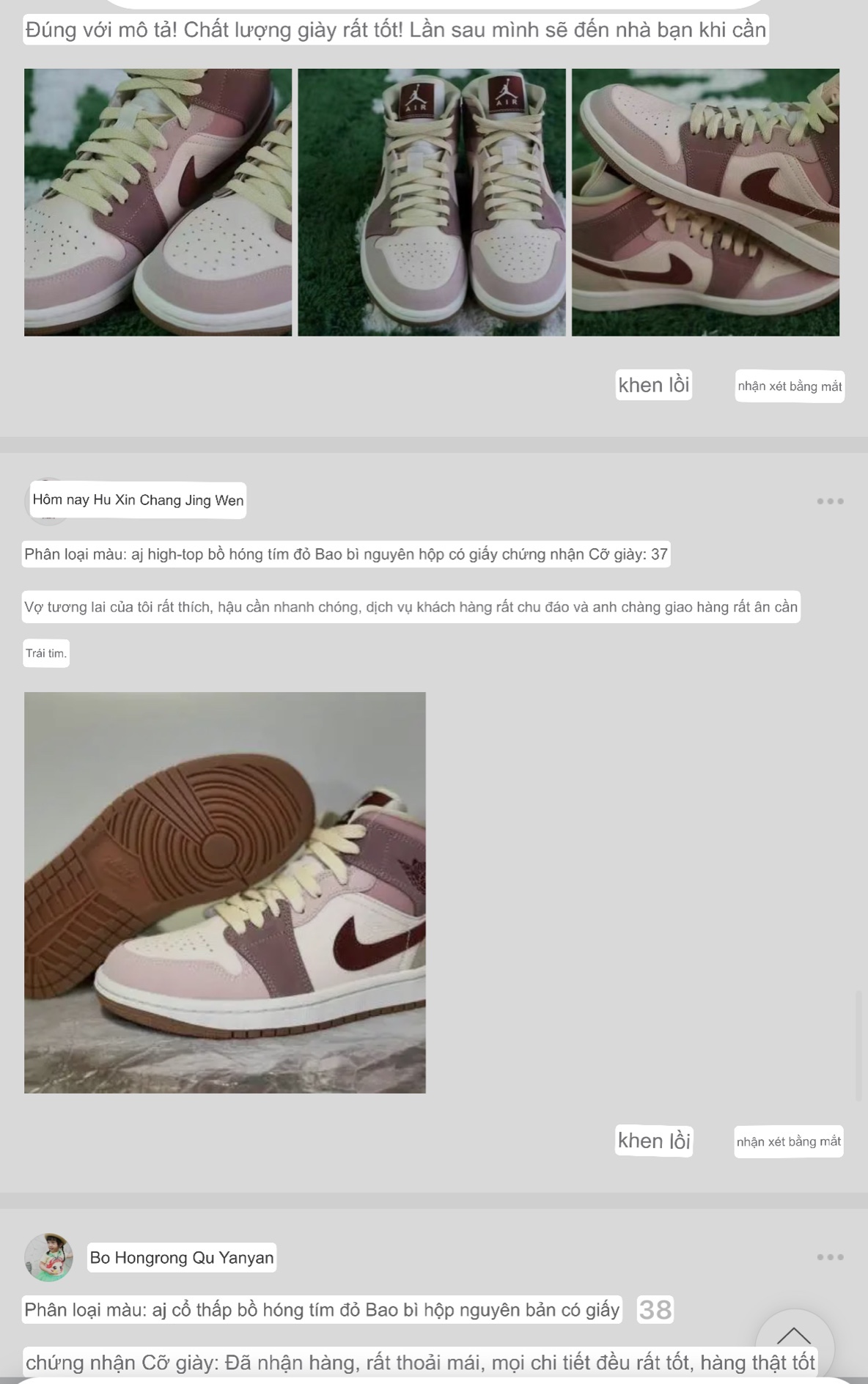The height and width of the screenshot is (1384, 868).
Task: Open the third review photo of low-tops
Action: click(x=705, y=202)
